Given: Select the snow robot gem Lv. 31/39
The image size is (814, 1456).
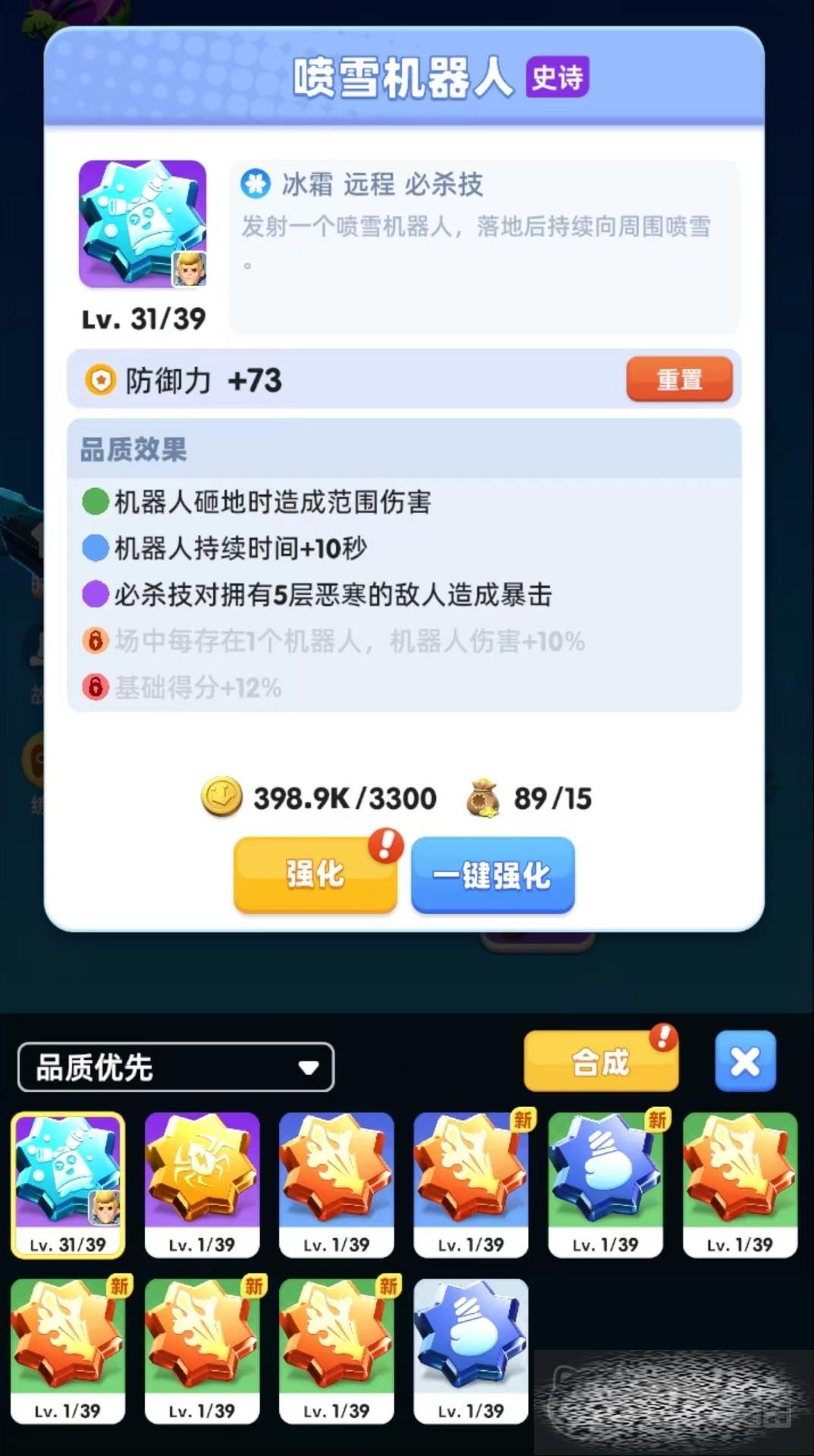Looking at the screenshot, I should pyautogui.click(x=68, y=1182).
